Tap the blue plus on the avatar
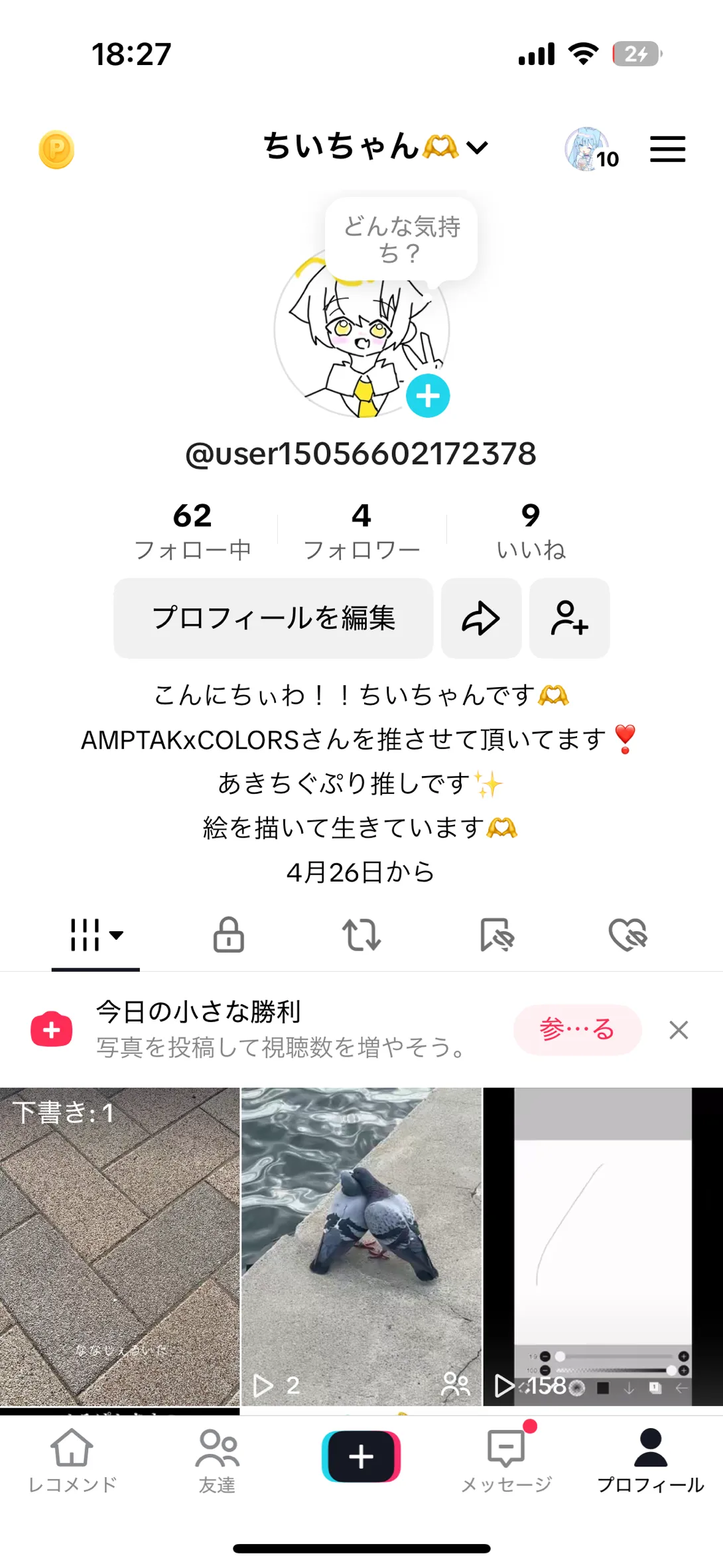This screenshot has height=1568, width=723. pyautogui.click(x=428, y=396)
